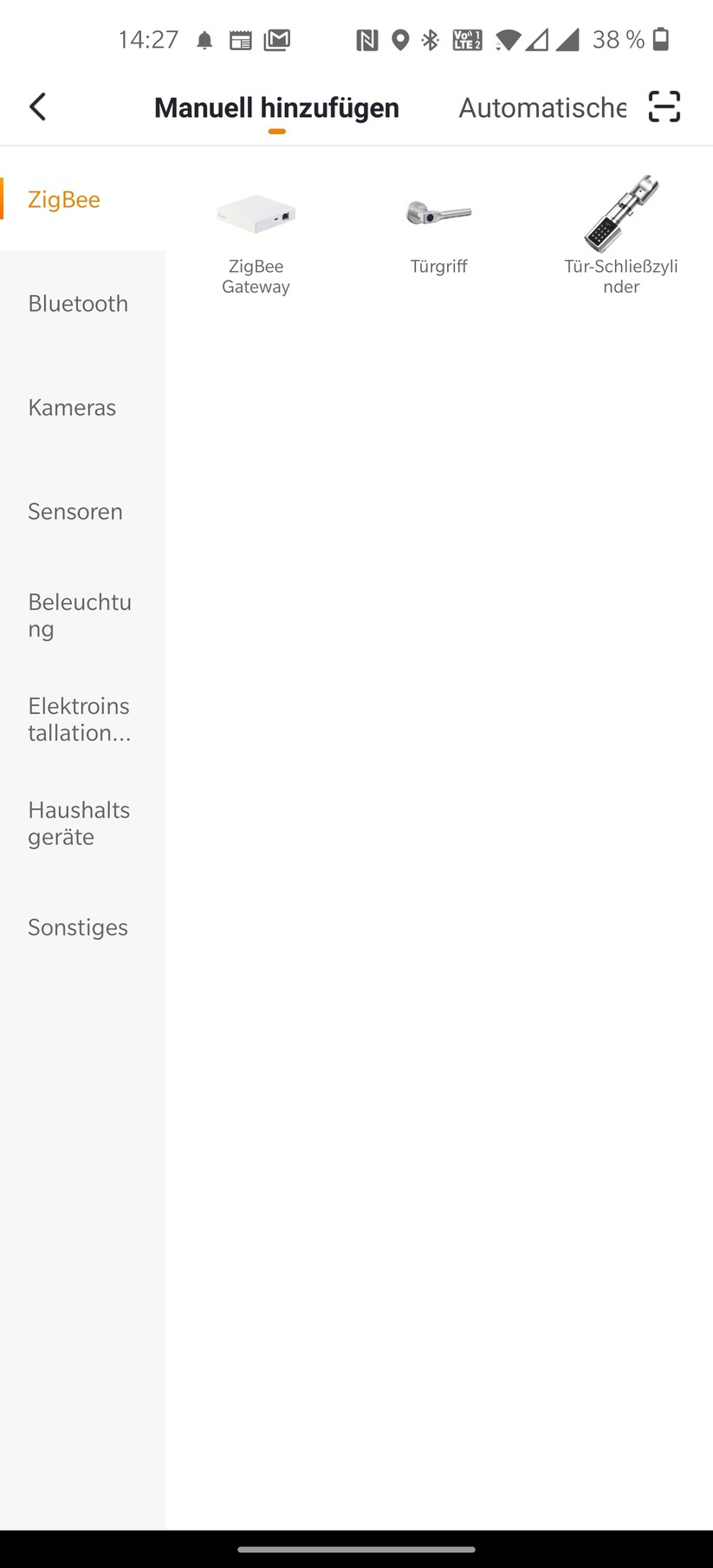Add a ZigBee Gateway device

[256, 236]
